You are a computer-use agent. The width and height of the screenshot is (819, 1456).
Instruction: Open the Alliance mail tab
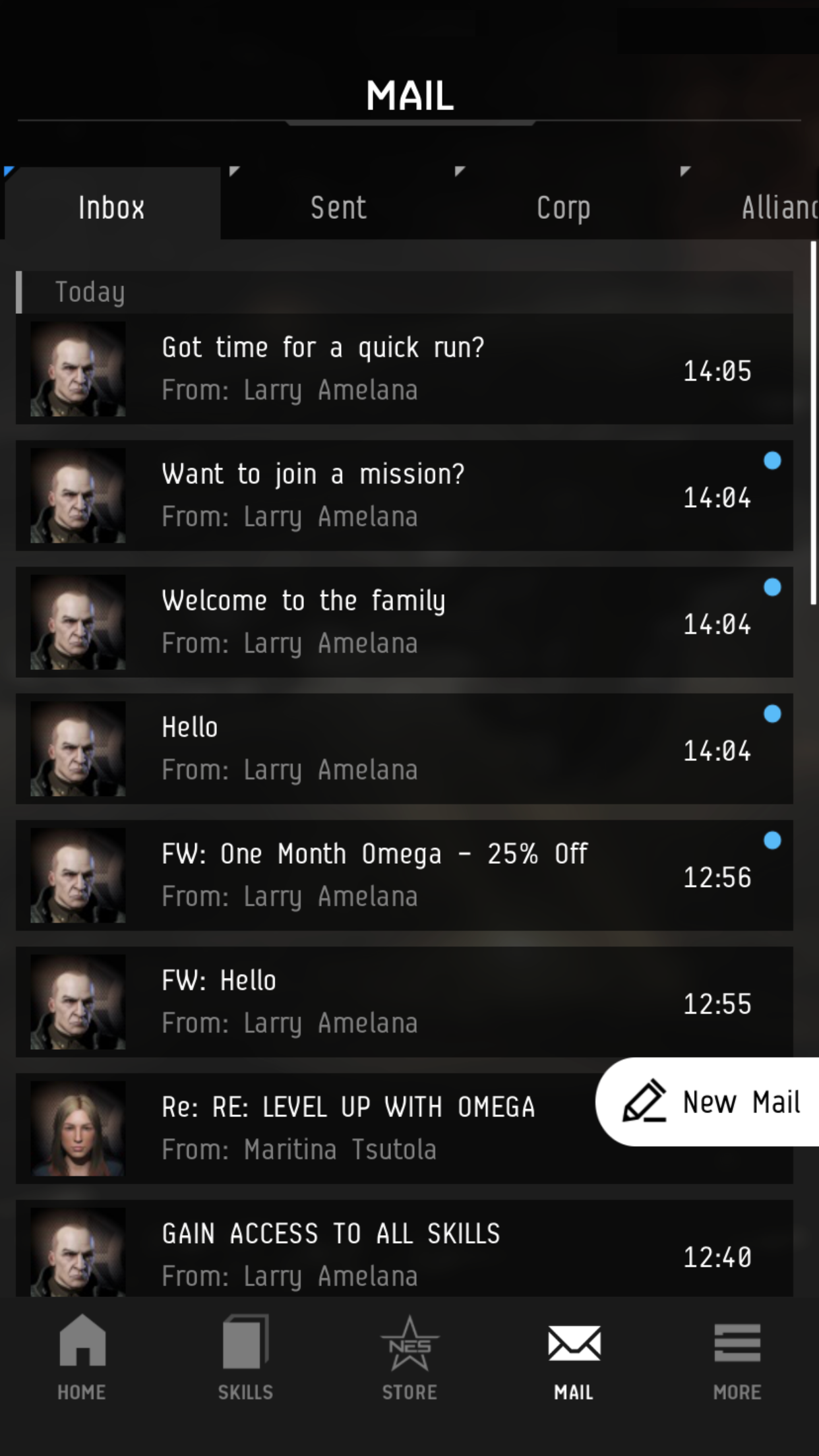[x=778, y=207]
